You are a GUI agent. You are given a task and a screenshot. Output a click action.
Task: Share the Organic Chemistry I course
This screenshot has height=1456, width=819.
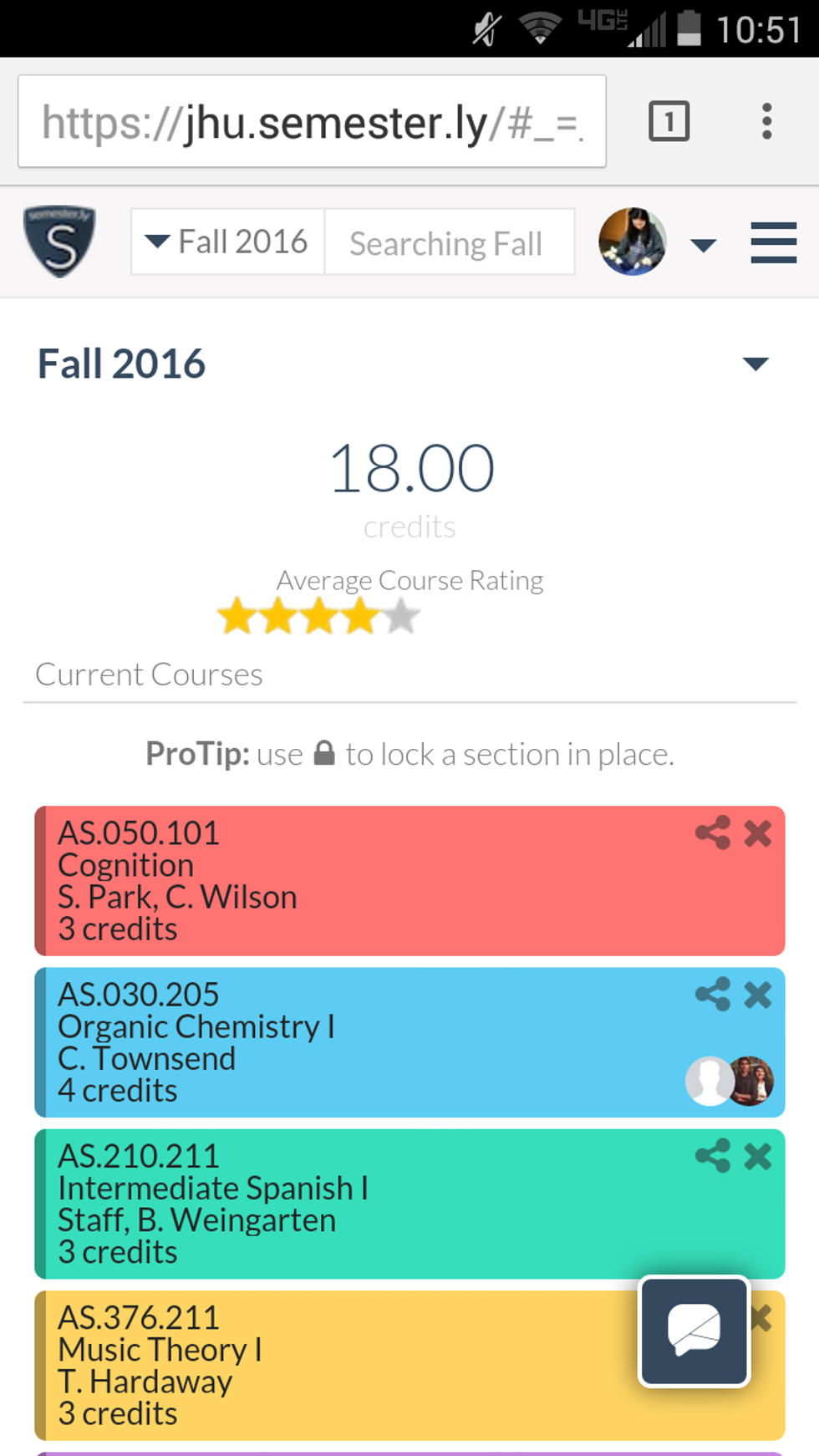713,995
